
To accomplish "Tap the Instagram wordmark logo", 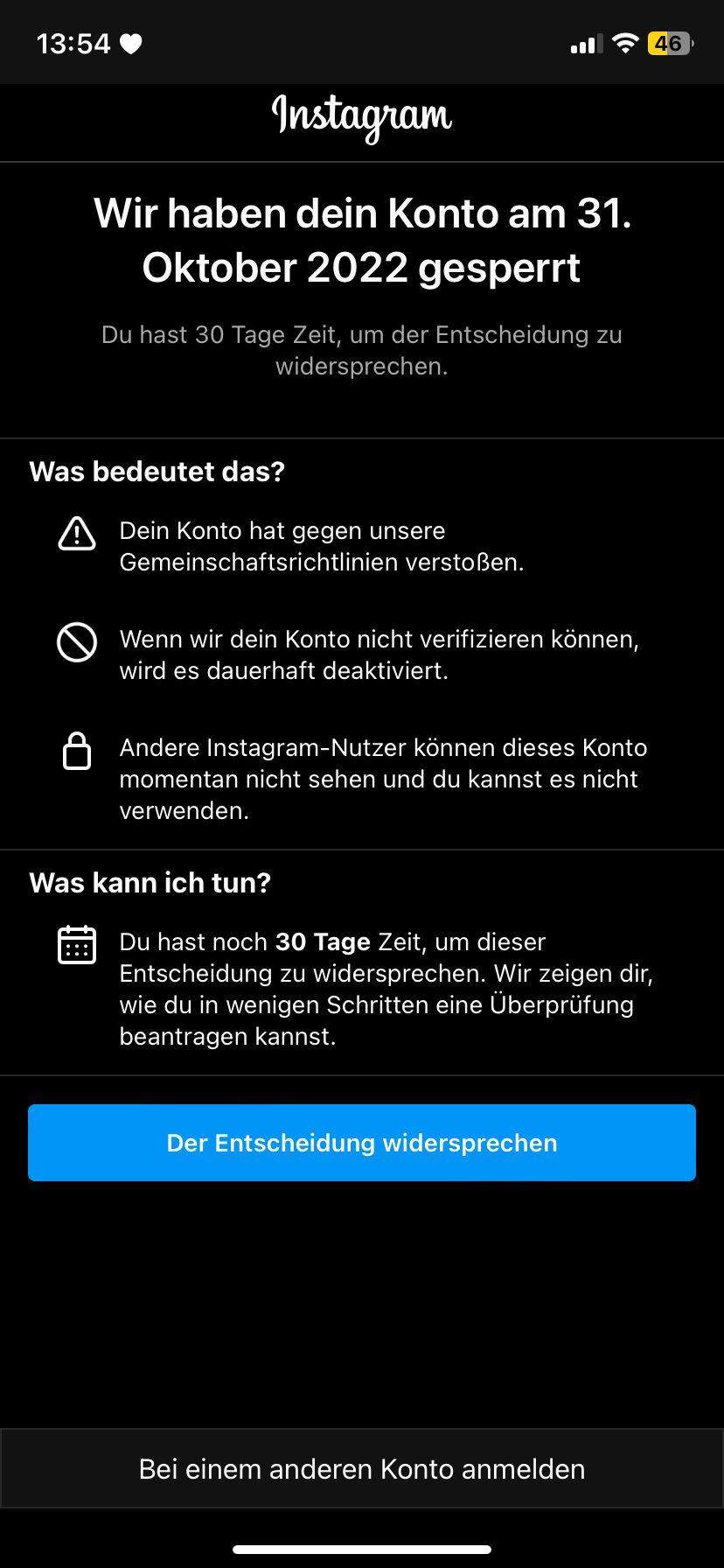I will pos(361,117).
